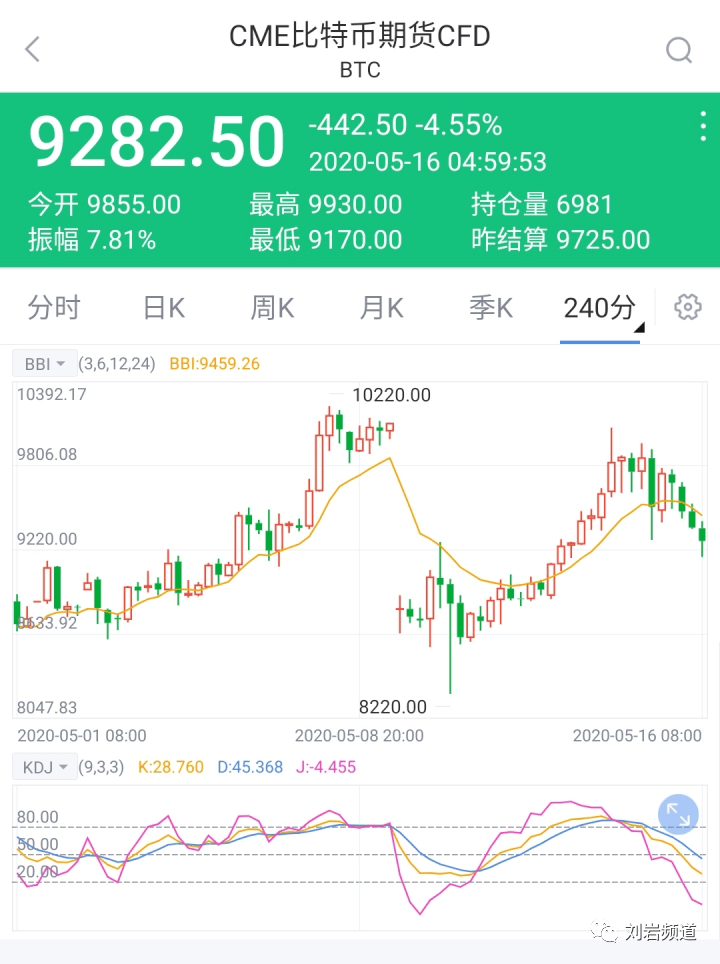
Task: Switch to the 日K tab
Action: click(x=163, y=308)
